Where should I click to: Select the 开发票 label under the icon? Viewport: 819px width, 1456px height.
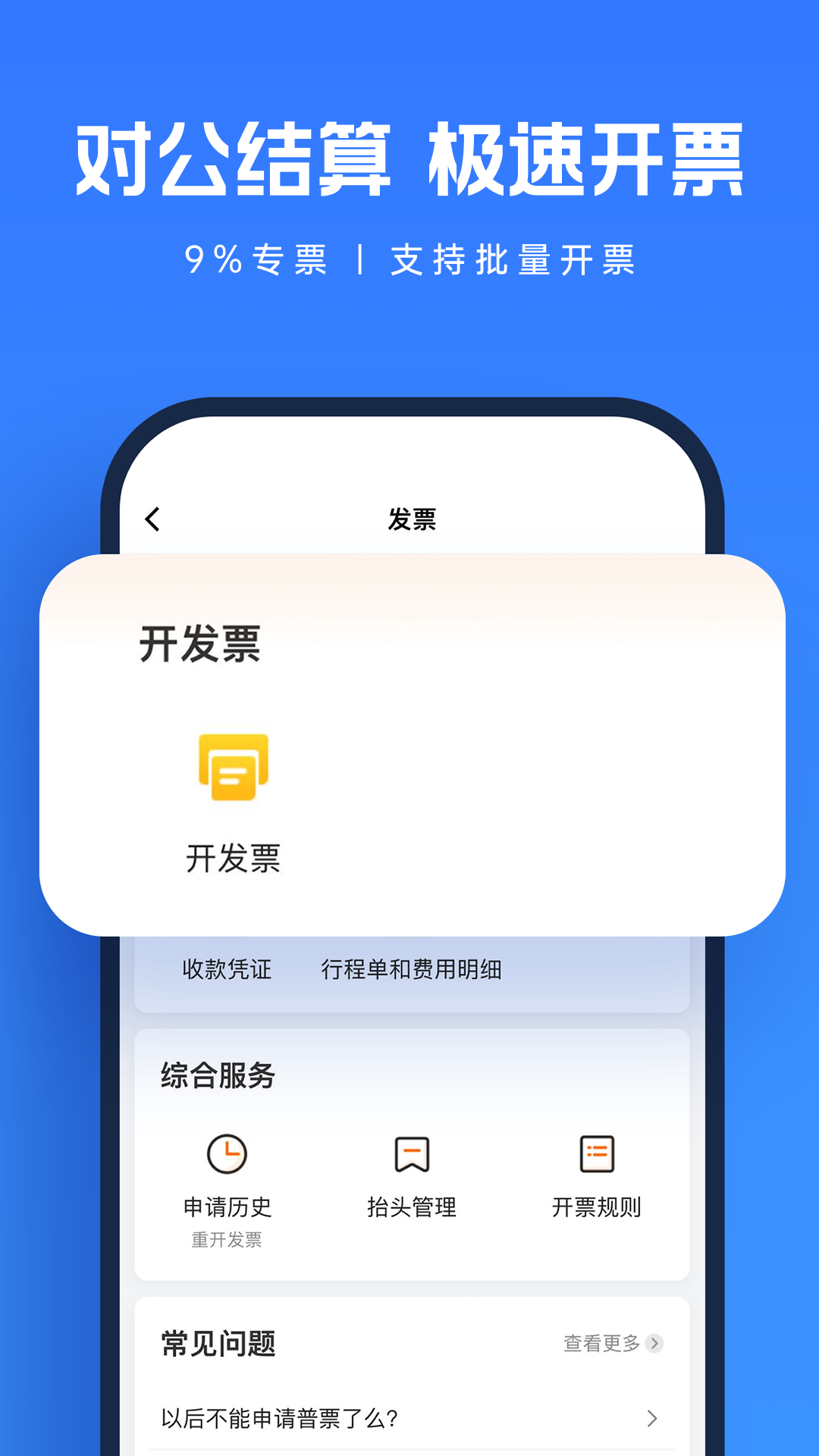(233, 859)
